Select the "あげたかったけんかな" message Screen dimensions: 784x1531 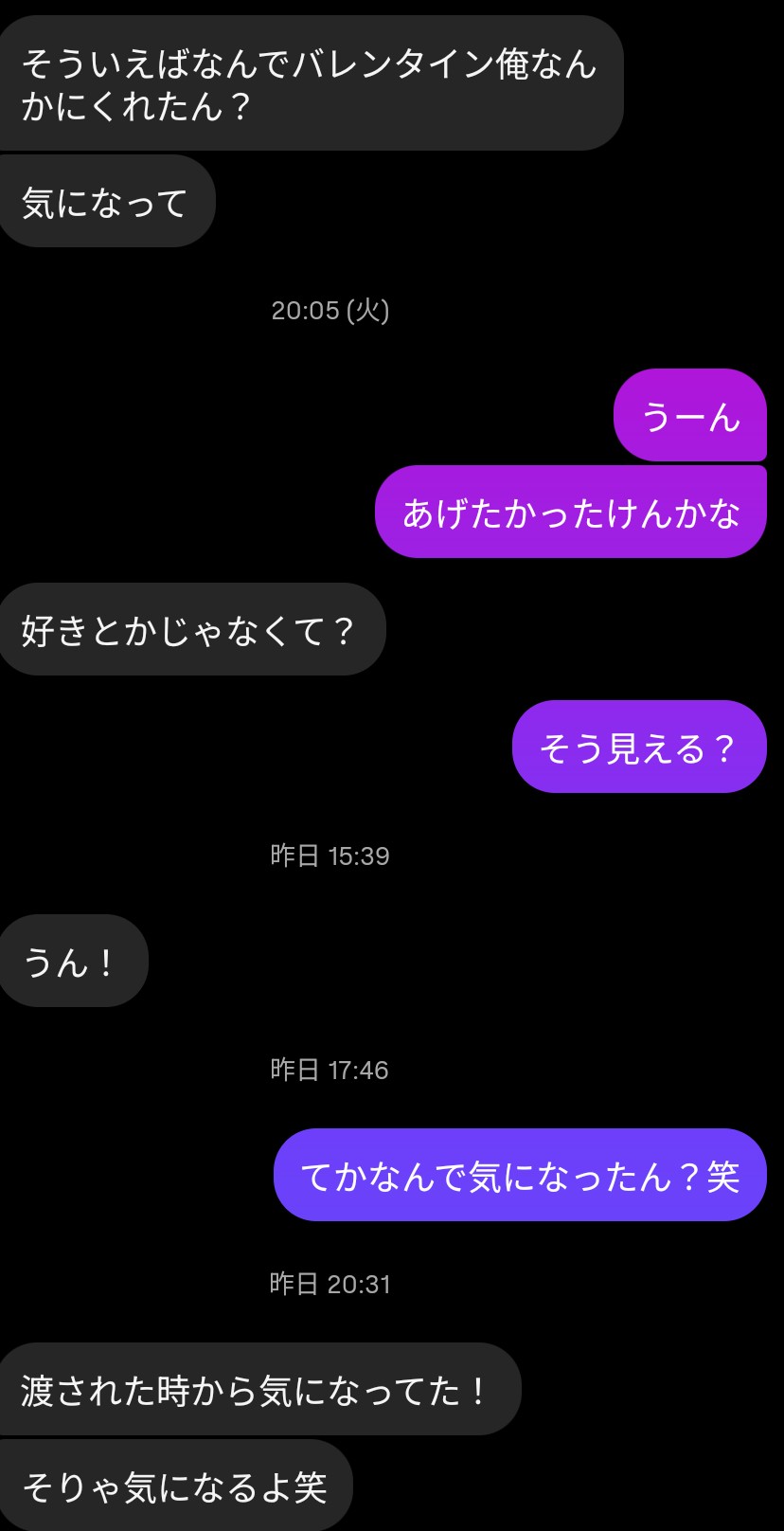point(570,510)
